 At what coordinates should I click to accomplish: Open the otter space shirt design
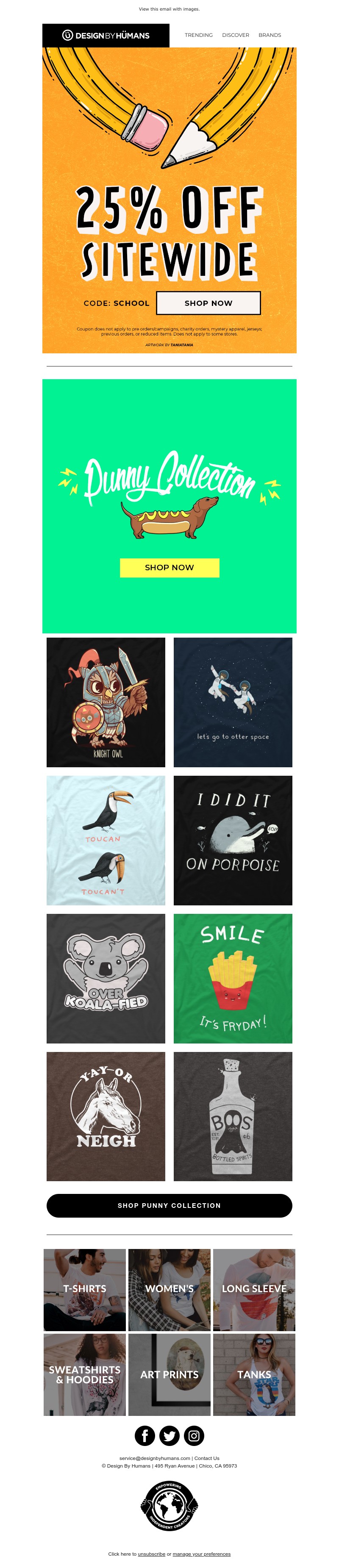[x=233, y=702]
